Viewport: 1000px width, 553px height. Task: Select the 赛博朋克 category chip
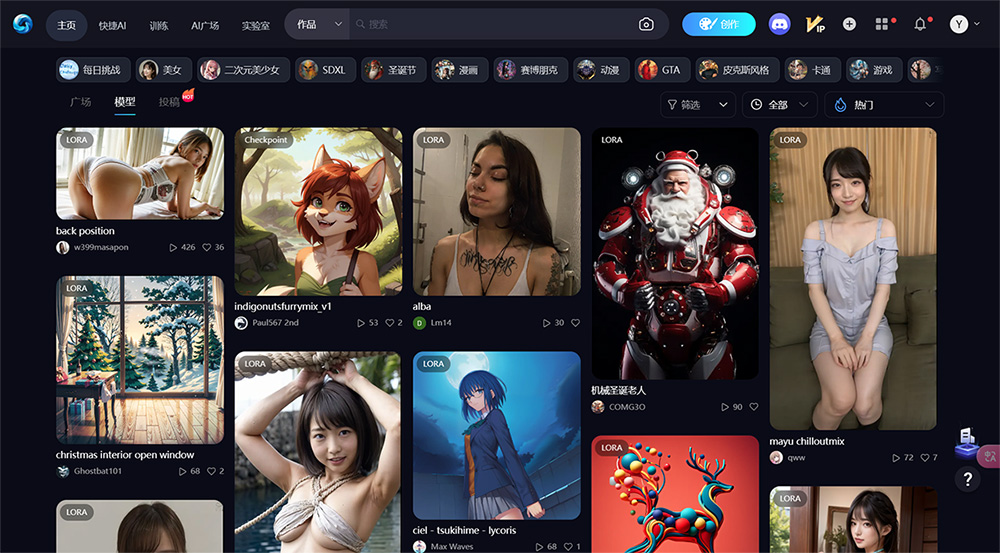[533, 70]
